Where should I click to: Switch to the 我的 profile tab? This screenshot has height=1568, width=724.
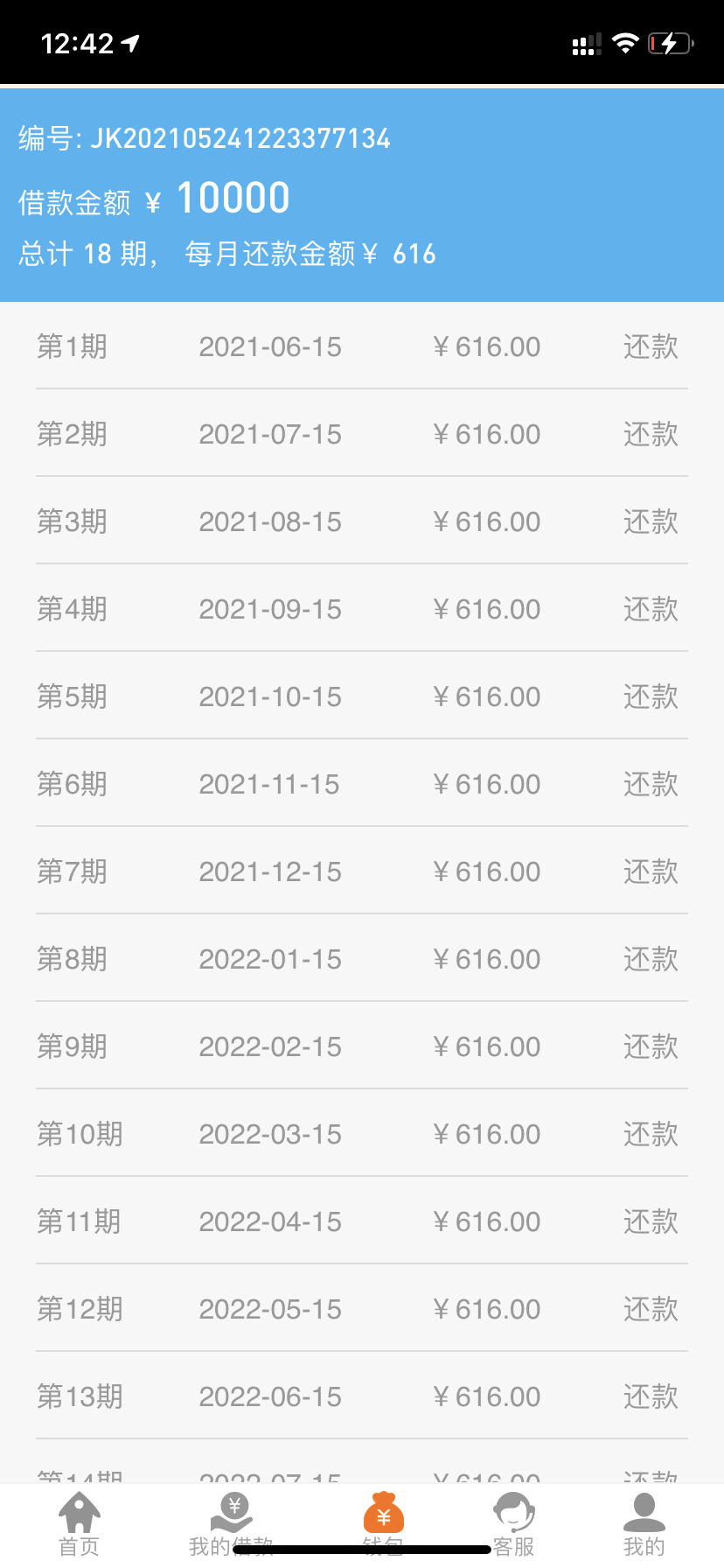pos(644,1524)
